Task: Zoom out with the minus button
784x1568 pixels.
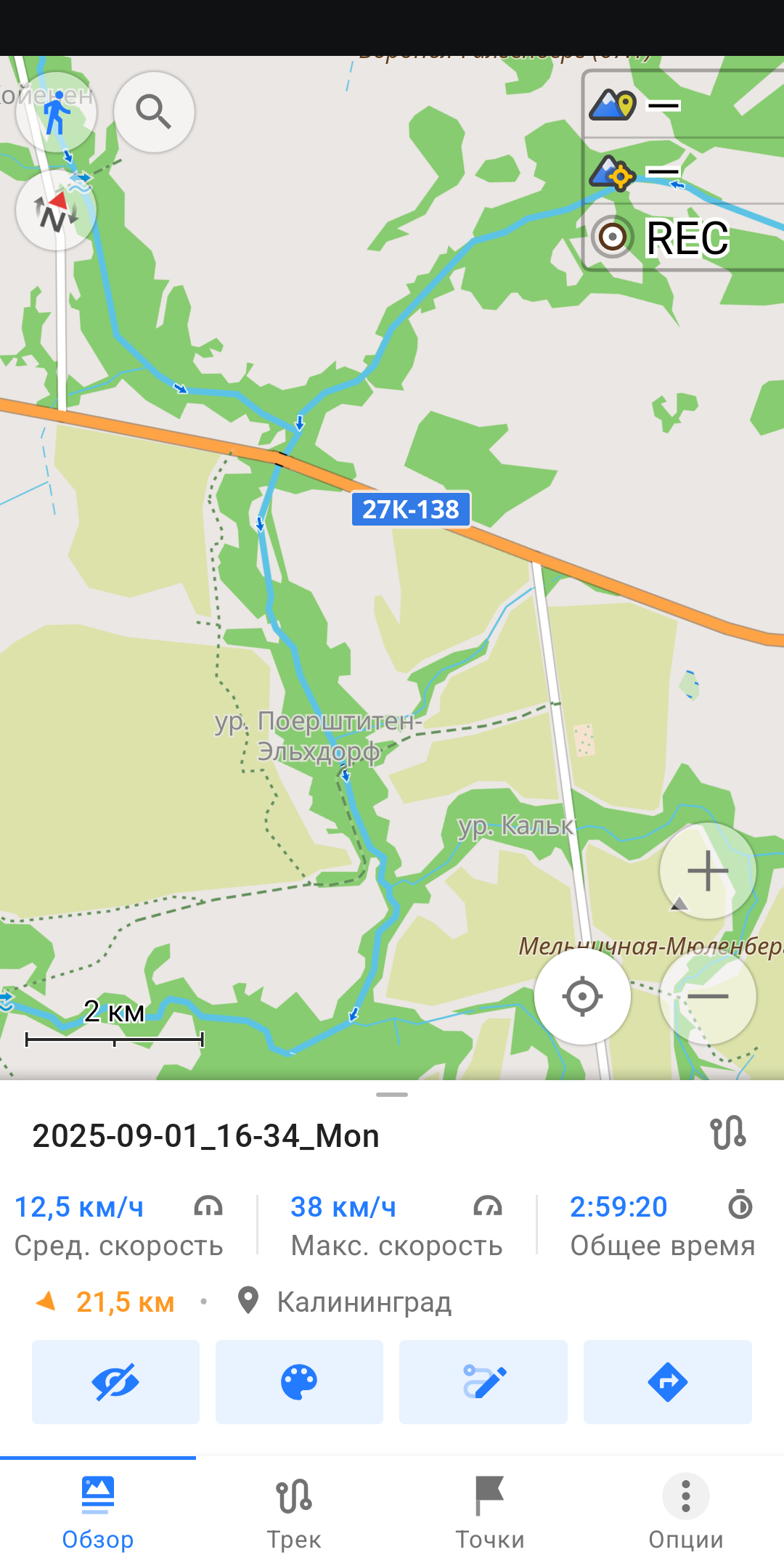Action: click(x=708, y=996)
